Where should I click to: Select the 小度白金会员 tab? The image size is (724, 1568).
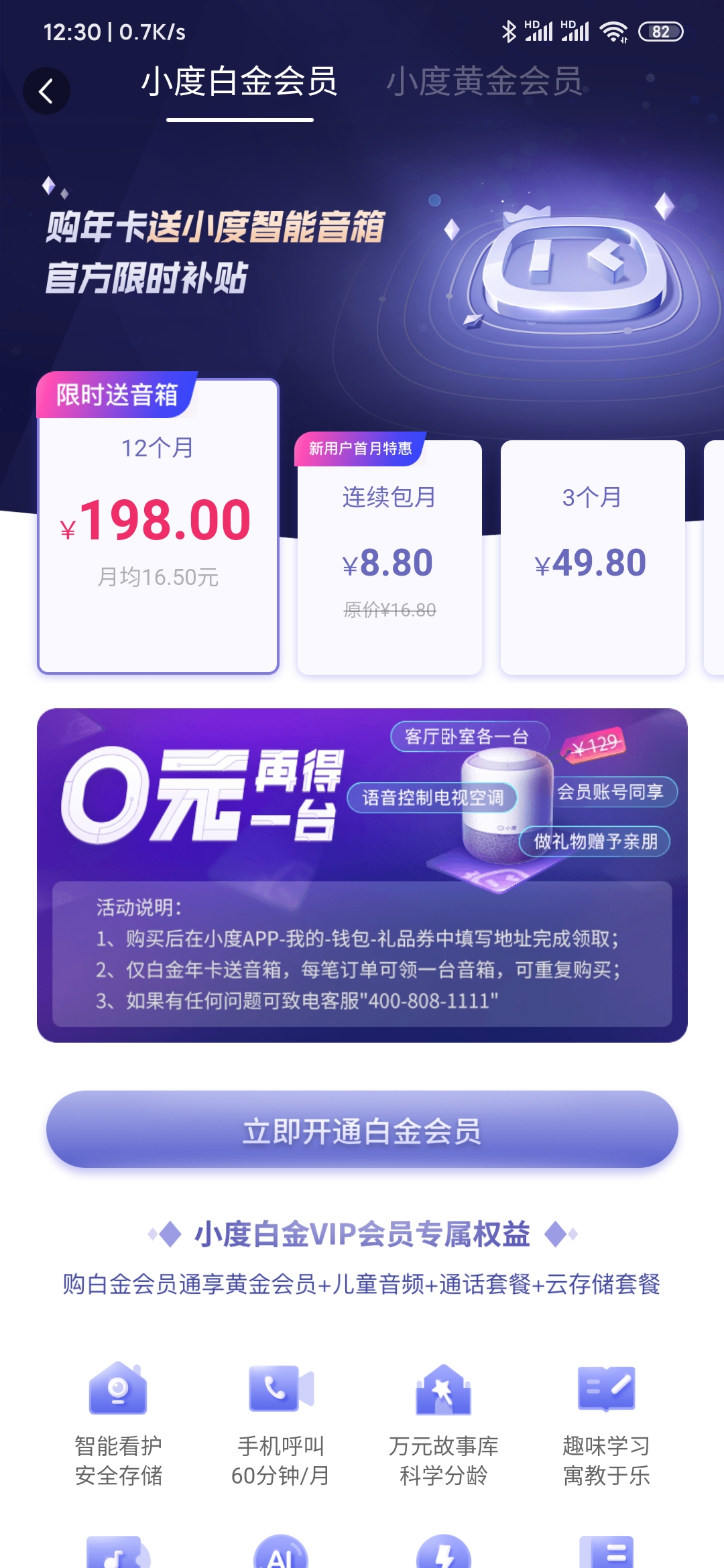pos(239,82)
